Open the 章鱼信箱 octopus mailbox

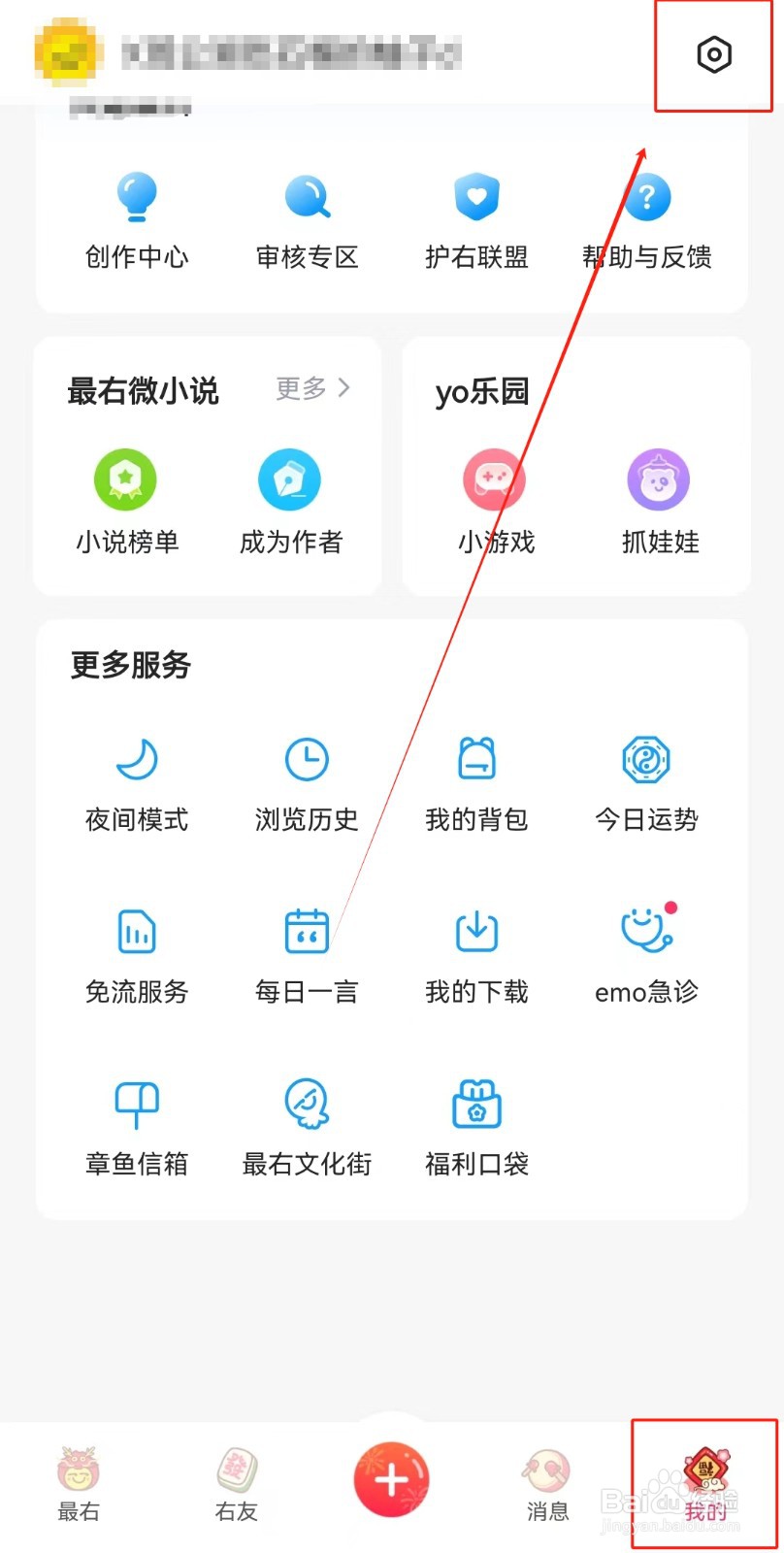(136, 1126)
